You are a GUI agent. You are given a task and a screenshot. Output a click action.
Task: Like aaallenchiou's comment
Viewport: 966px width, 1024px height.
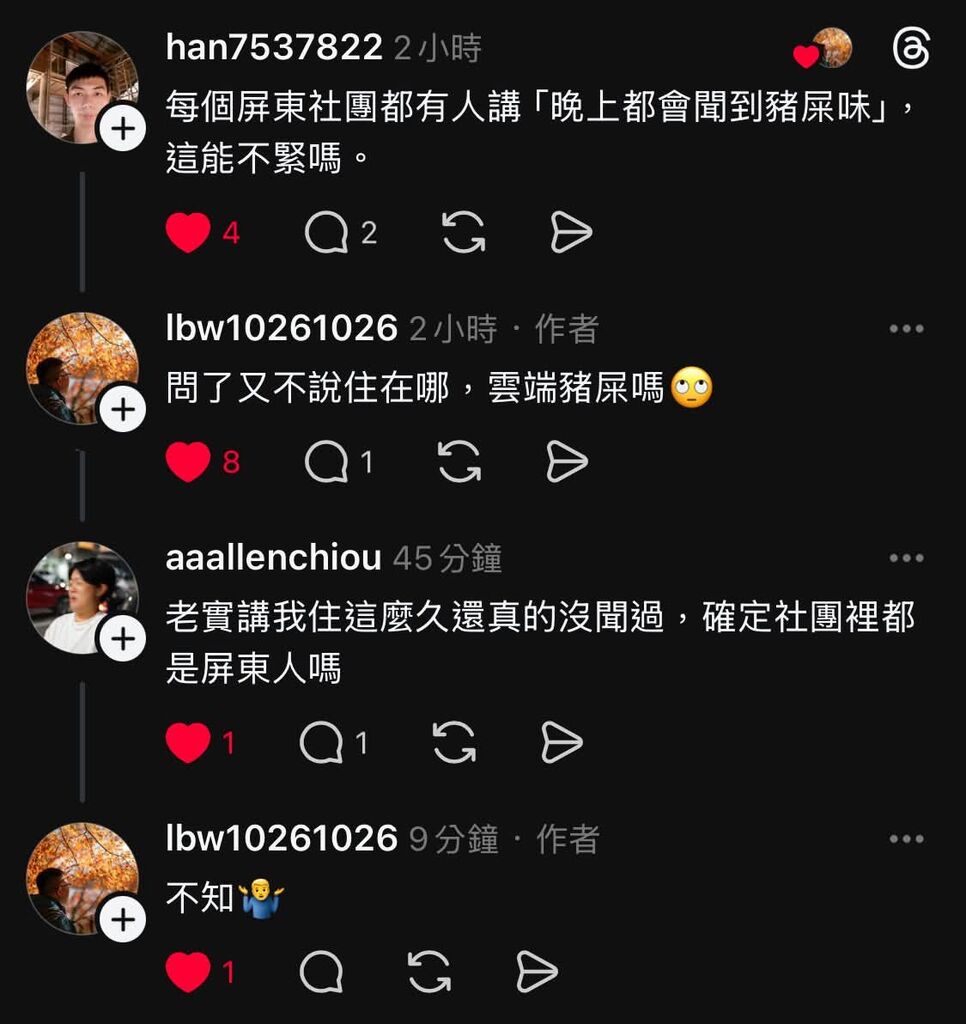pos(188,743)
